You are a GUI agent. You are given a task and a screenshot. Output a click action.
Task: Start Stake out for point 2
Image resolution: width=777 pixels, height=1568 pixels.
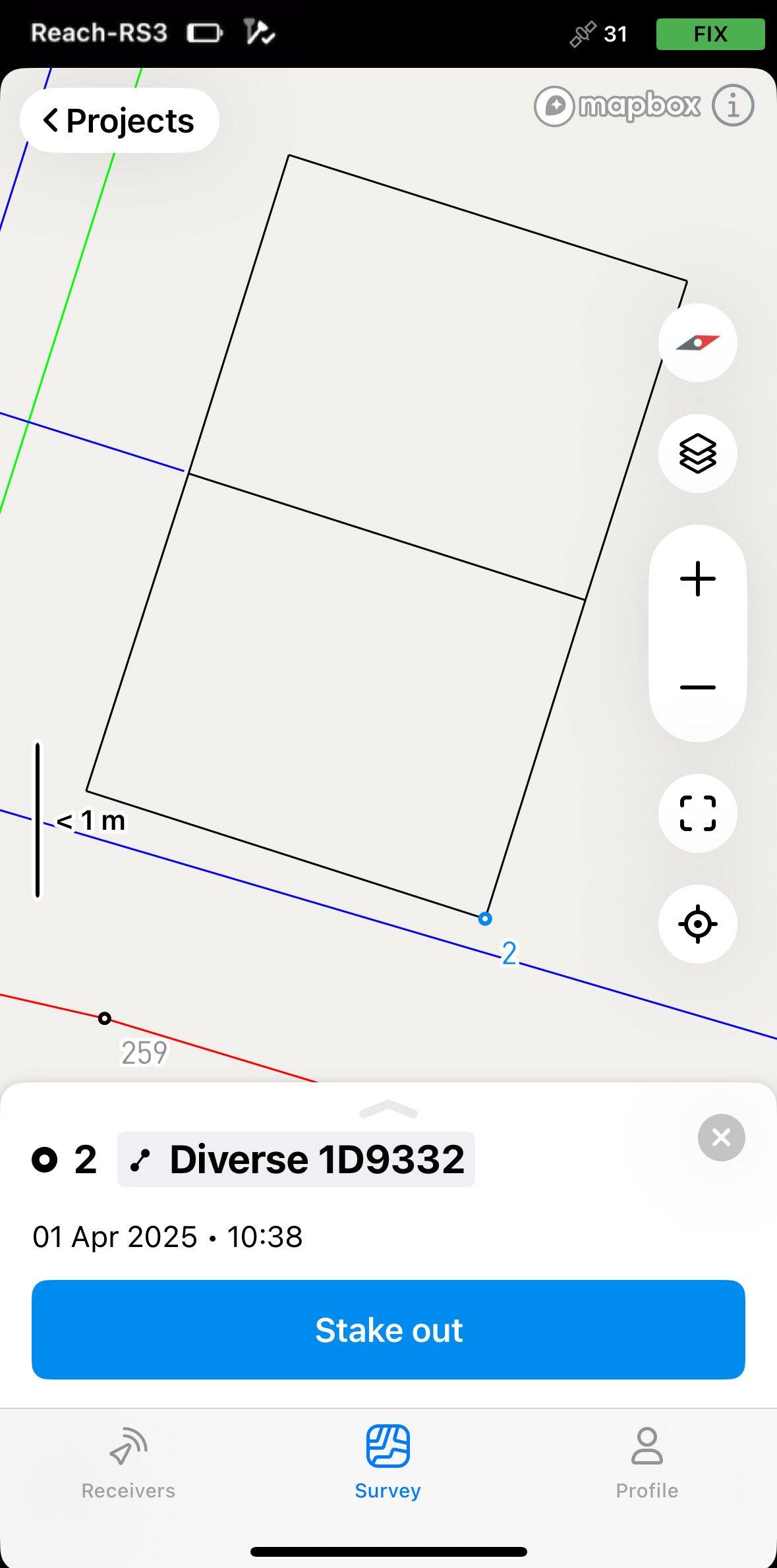(x=388, y=1329)
